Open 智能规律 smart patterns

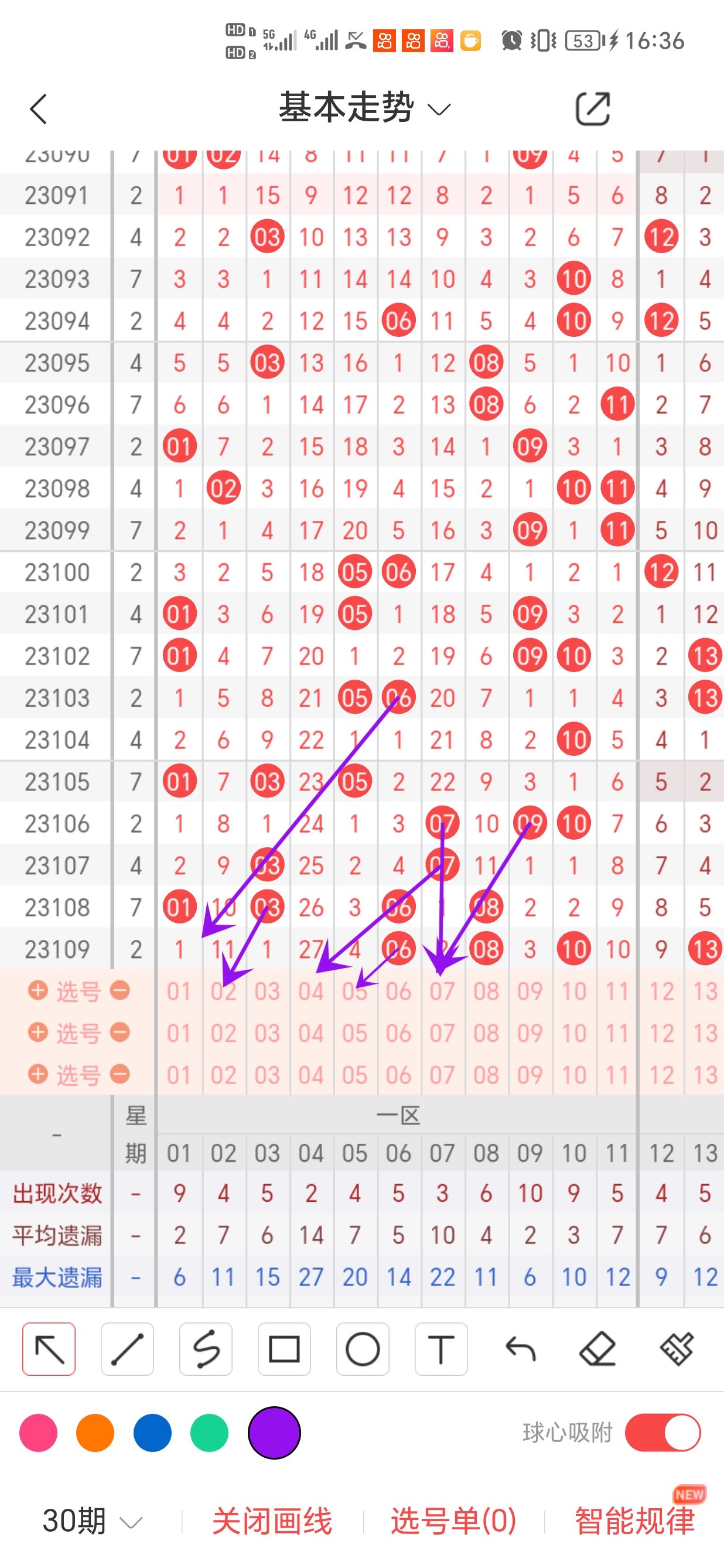pyautogui.click(x=634, y=1521)
